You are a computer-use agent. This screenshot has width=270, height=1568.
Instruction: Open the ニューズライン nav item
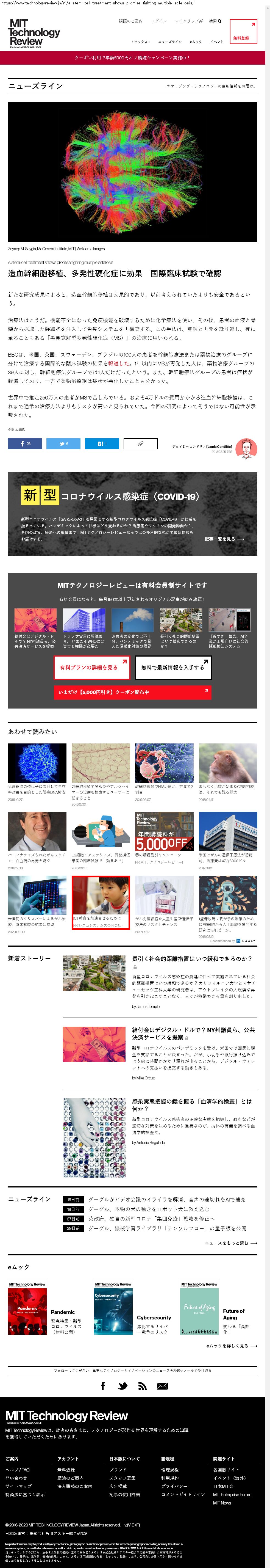pyautogui.click(x=170, y=42)
